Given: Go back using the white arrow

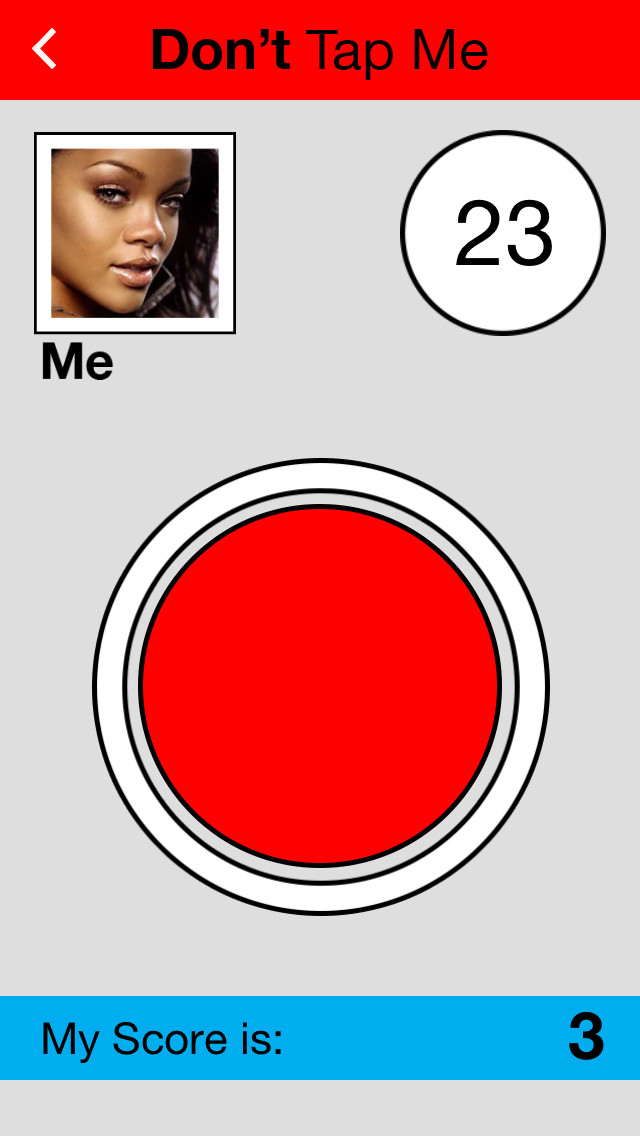Looking at the screenshot, I should [44, 49].
